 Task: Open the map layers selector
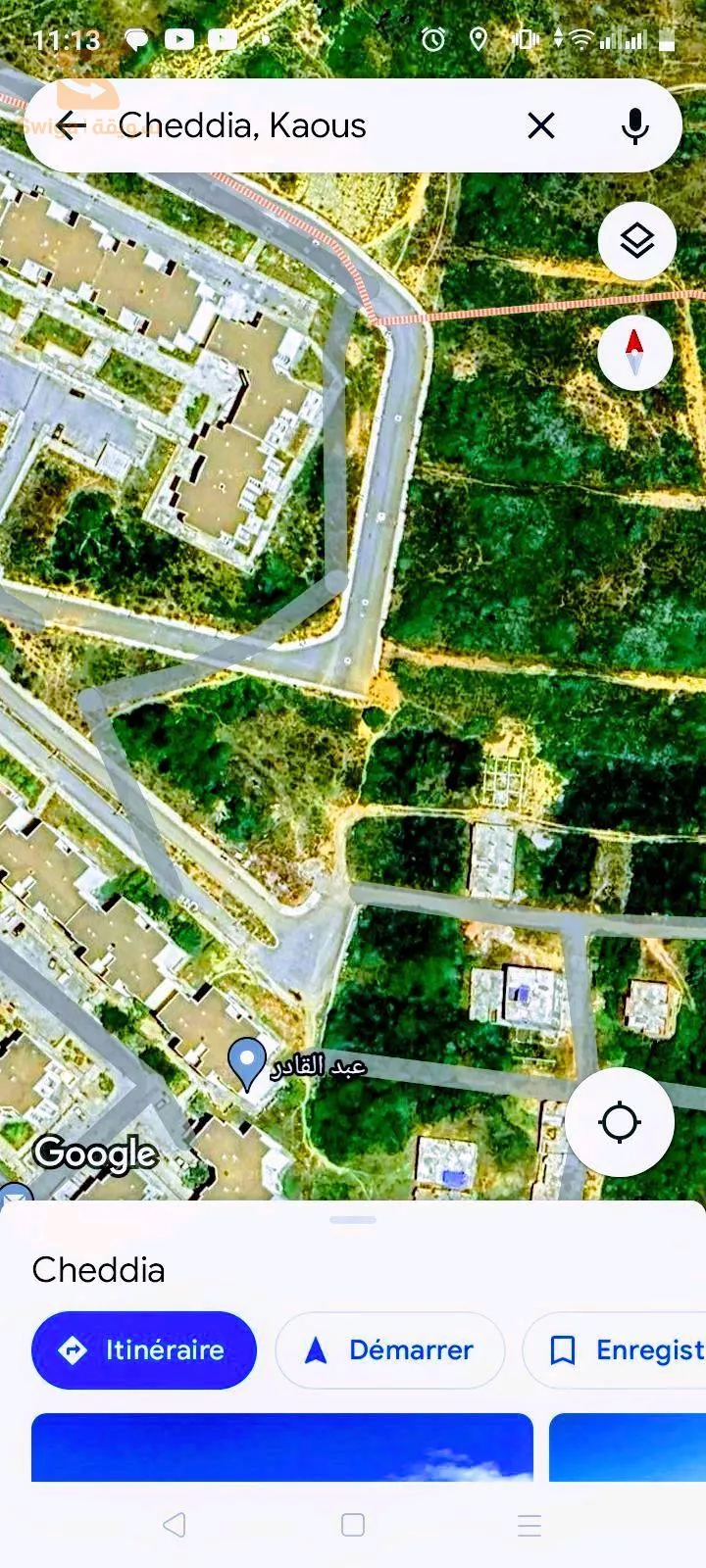tap(637, 241)
